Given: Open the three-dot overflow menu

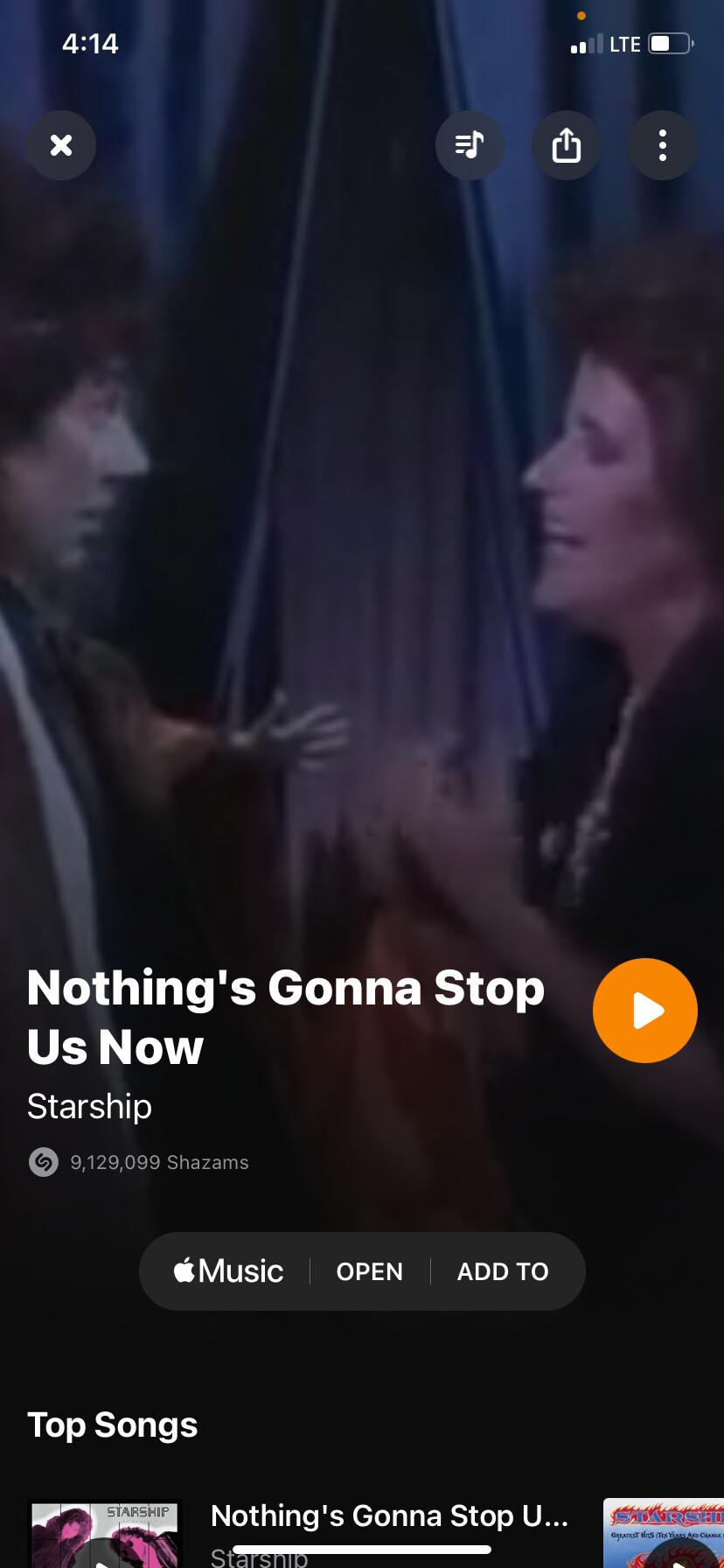Looking at the screenshot, I should pos(663,145).
